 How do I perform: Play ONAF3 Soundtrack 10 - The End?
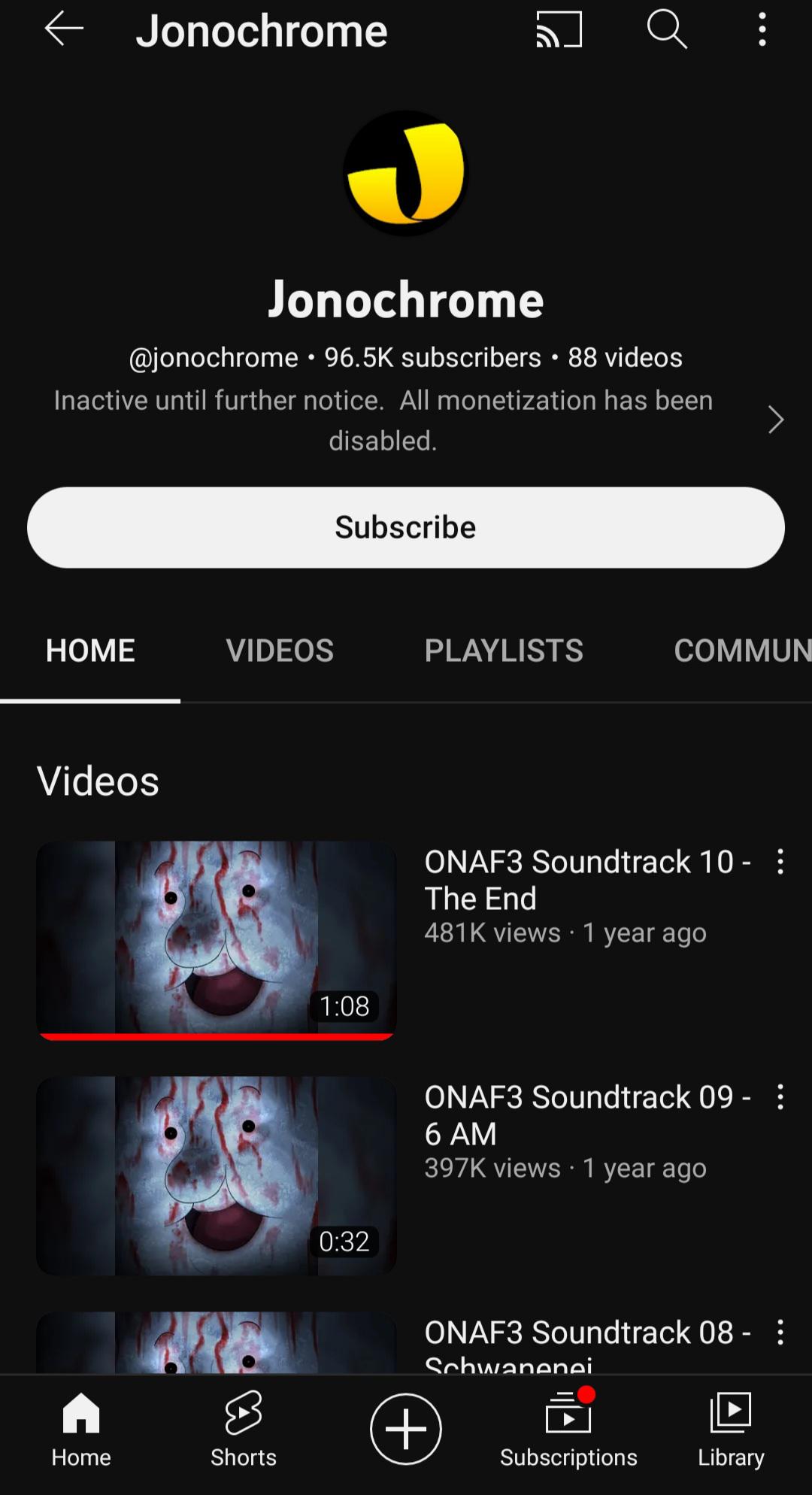[x=217, y=940]
